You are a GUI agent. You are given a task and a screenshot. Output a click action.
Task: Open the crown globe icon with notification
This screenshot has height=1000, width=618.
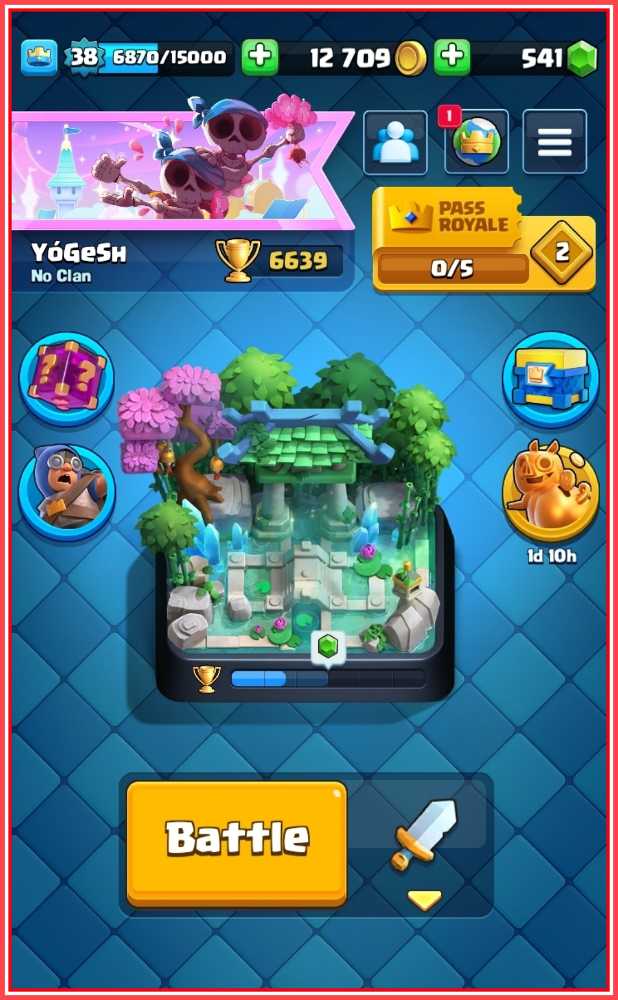tap(476, 142)
